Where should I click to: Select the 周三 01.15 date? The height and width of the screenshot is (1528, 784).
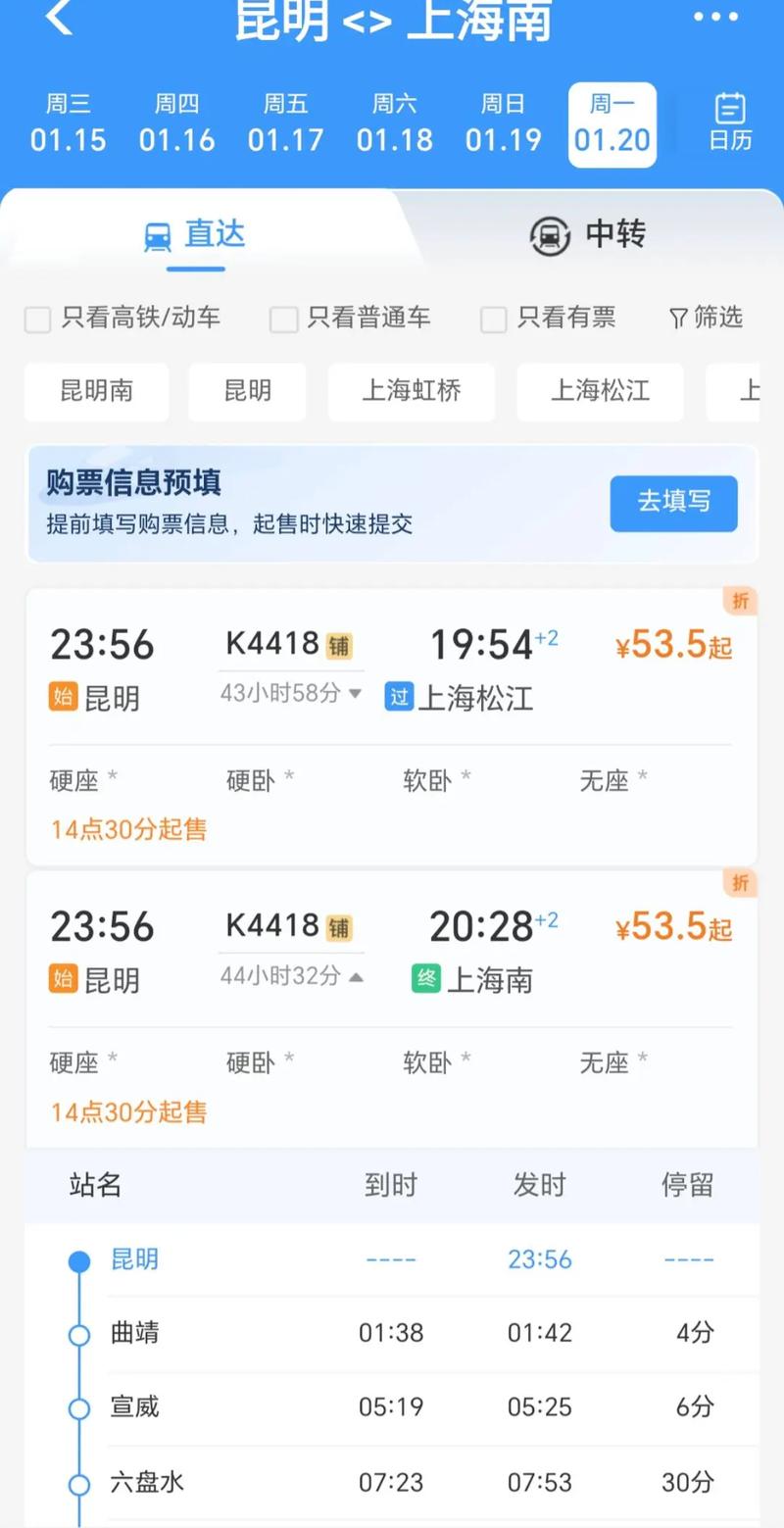pos(68,123)
